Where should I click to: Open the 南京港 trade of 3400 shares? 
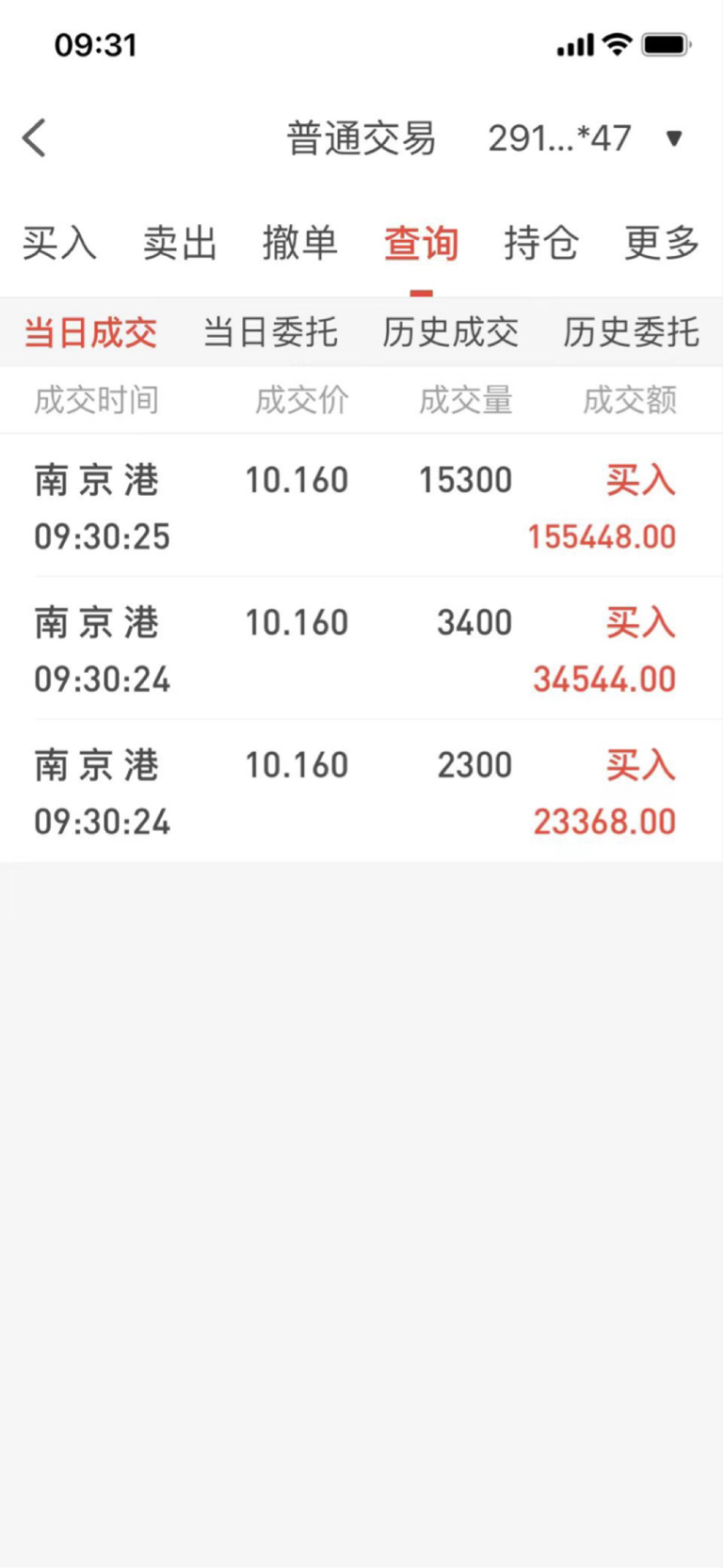pos(361,648)
